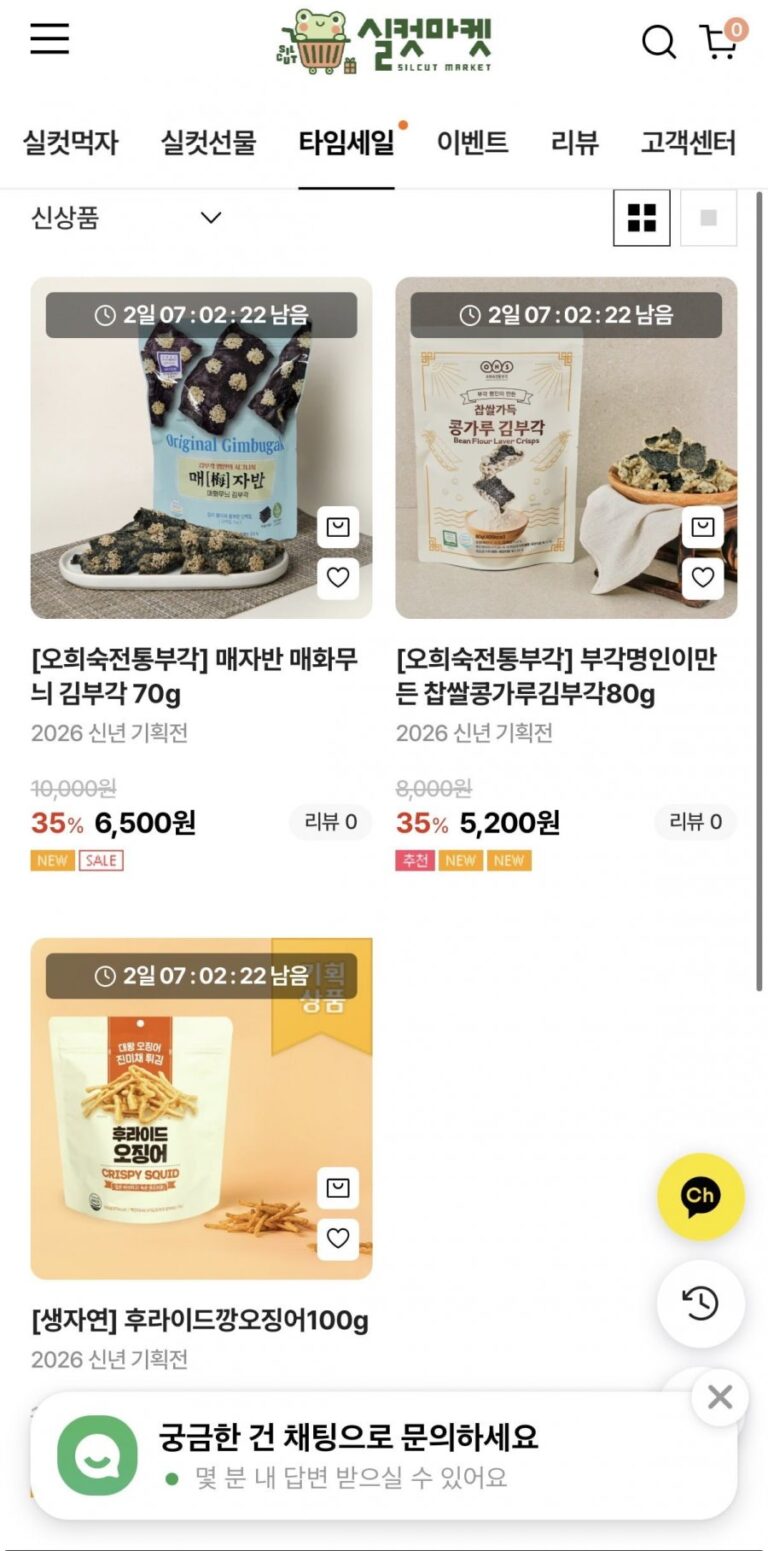Add 매자반 매화무늬 김부각 to cart
768x1551 pixels.
click(x=338, y=528)
